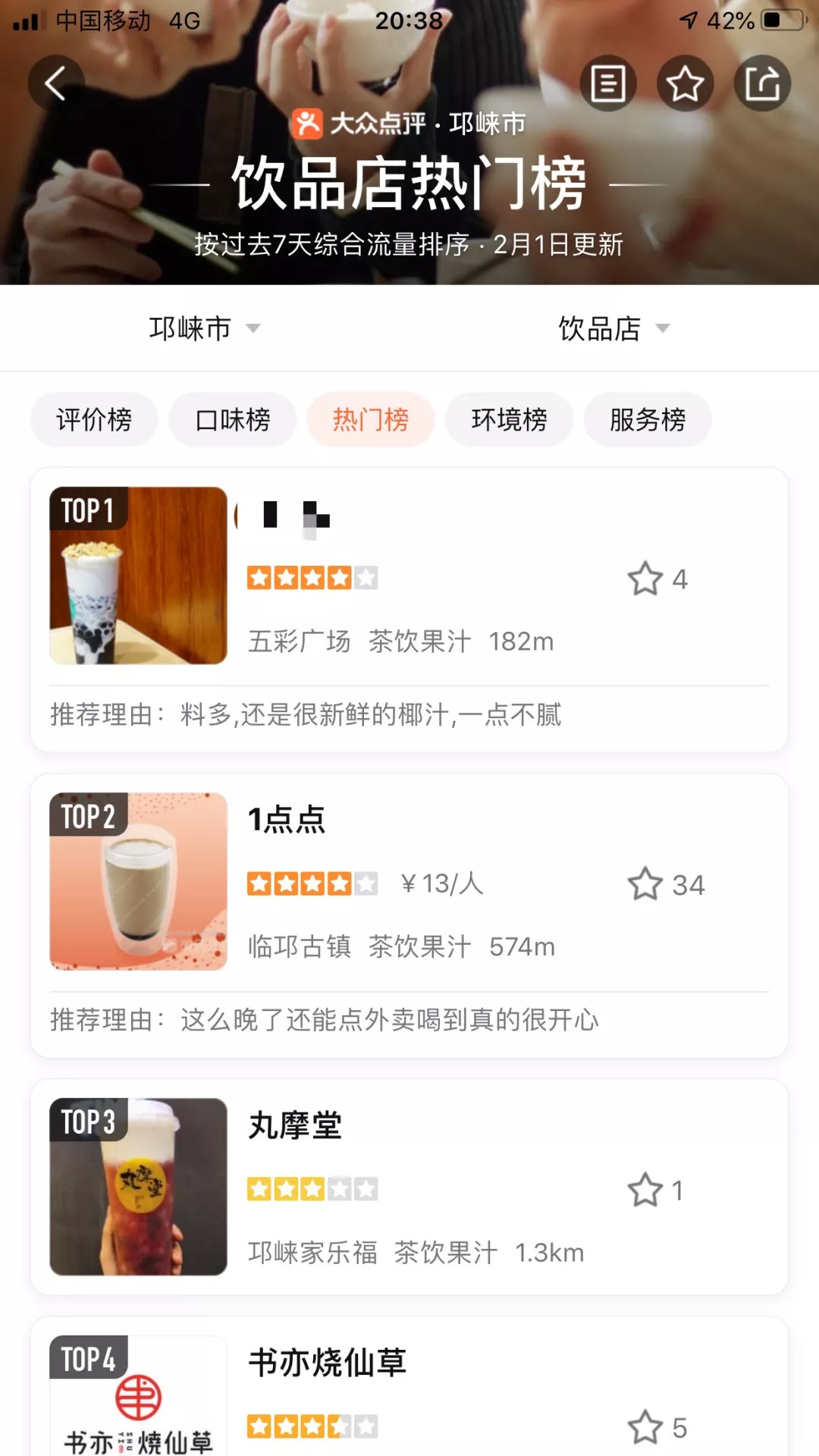
Task: Share this ranking list
Action: coord(762,83)
